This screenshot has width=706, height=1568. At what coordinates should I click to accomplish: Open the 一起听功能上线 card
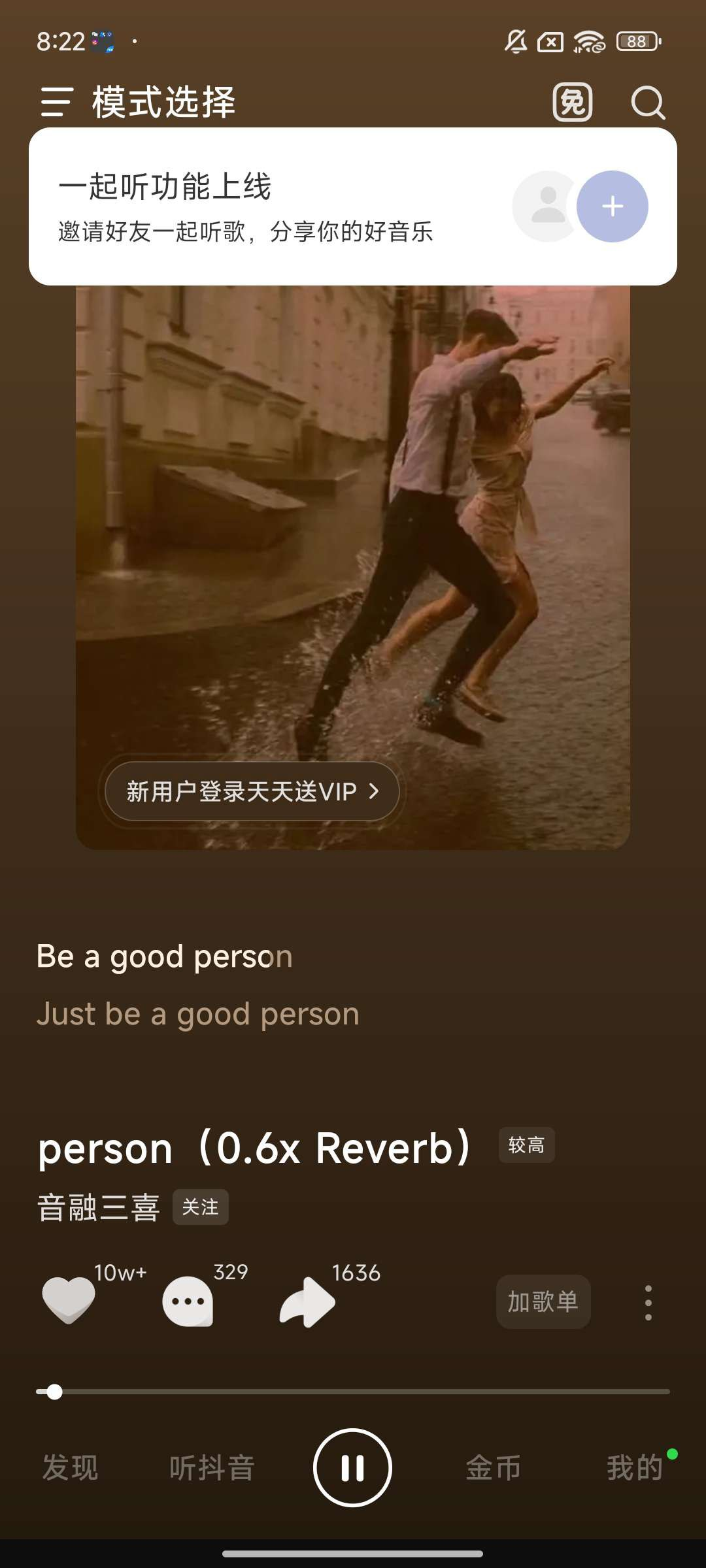tap(261, 206)
